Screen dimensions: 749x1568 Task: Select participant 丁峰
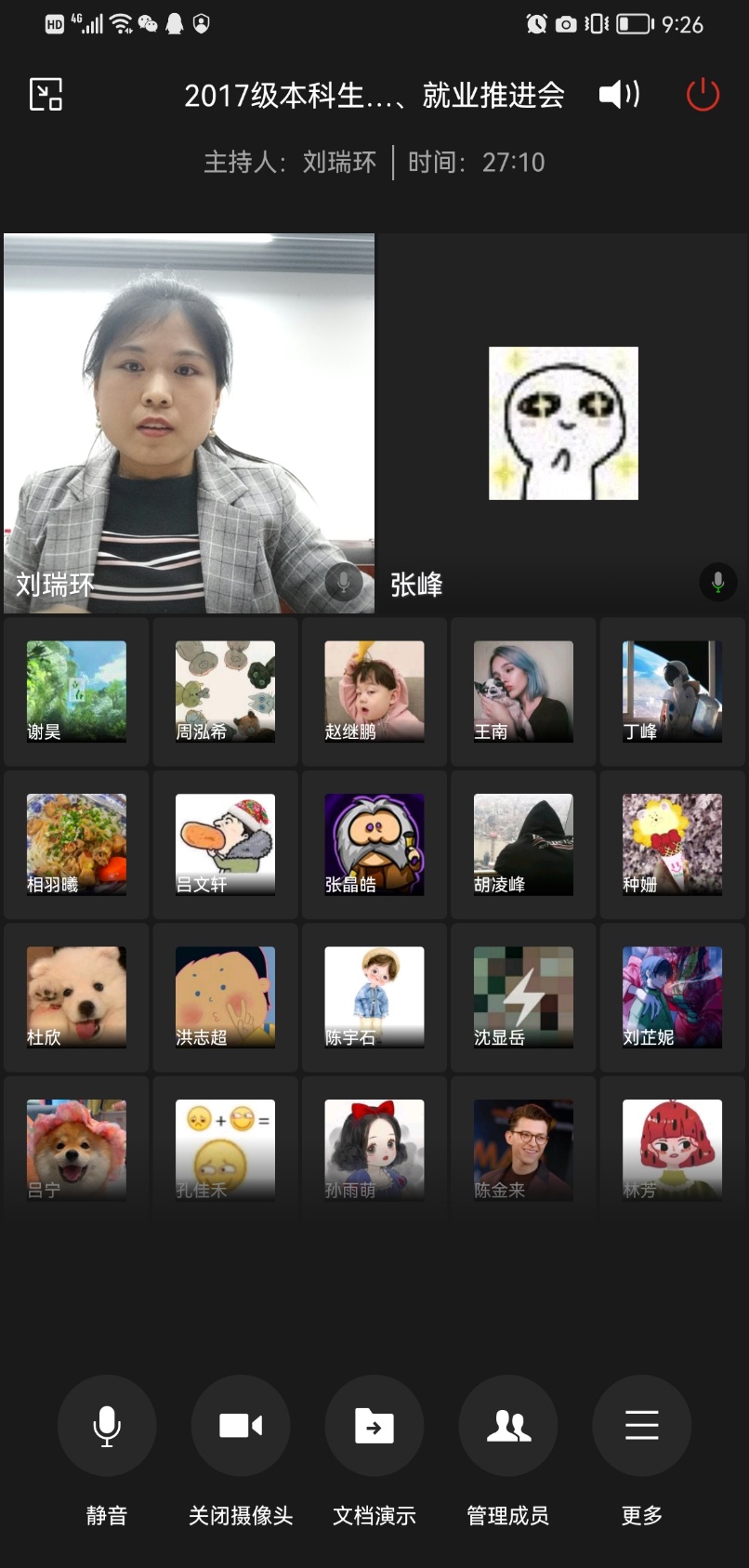(672, 692)
